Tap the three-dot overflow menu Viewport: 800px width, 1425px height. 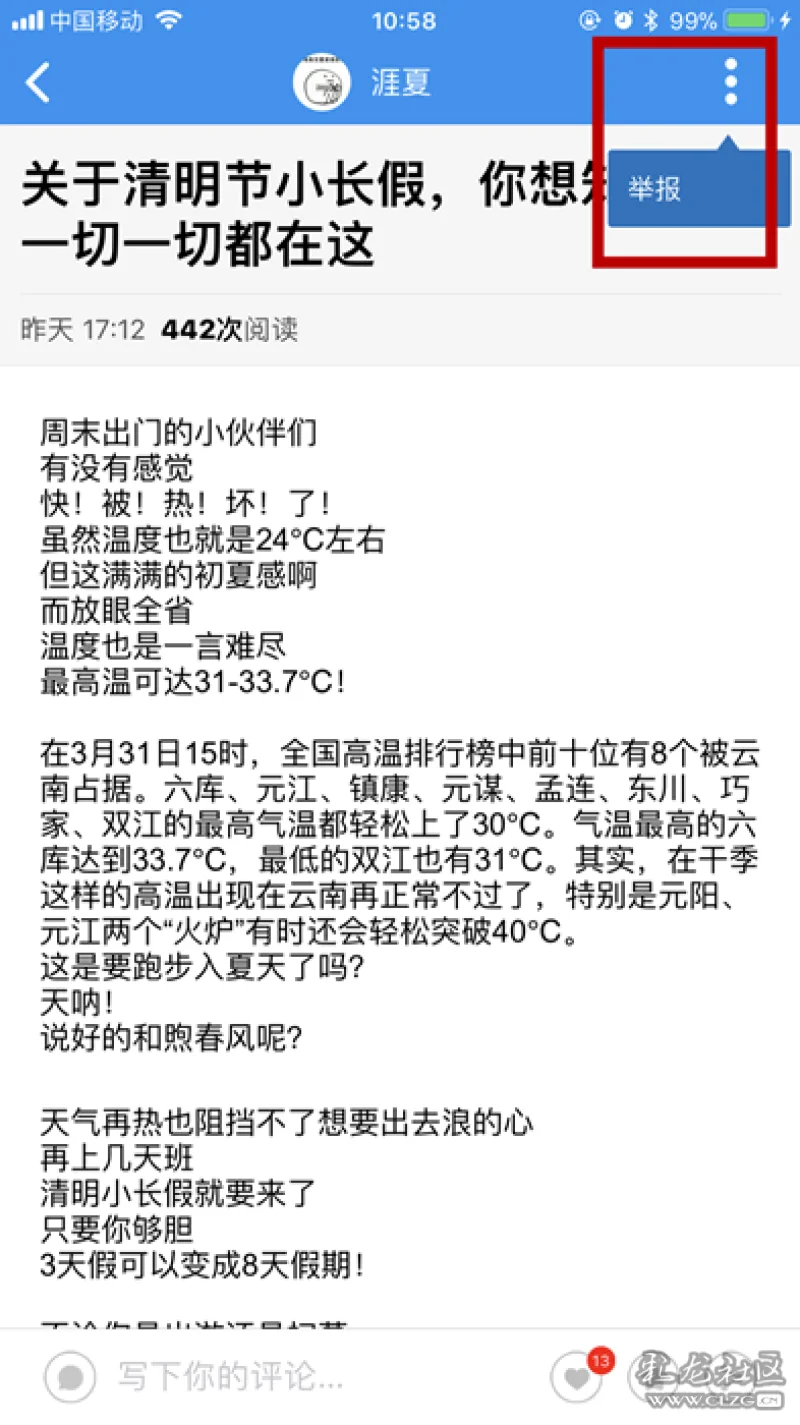(x=731, y=82)
